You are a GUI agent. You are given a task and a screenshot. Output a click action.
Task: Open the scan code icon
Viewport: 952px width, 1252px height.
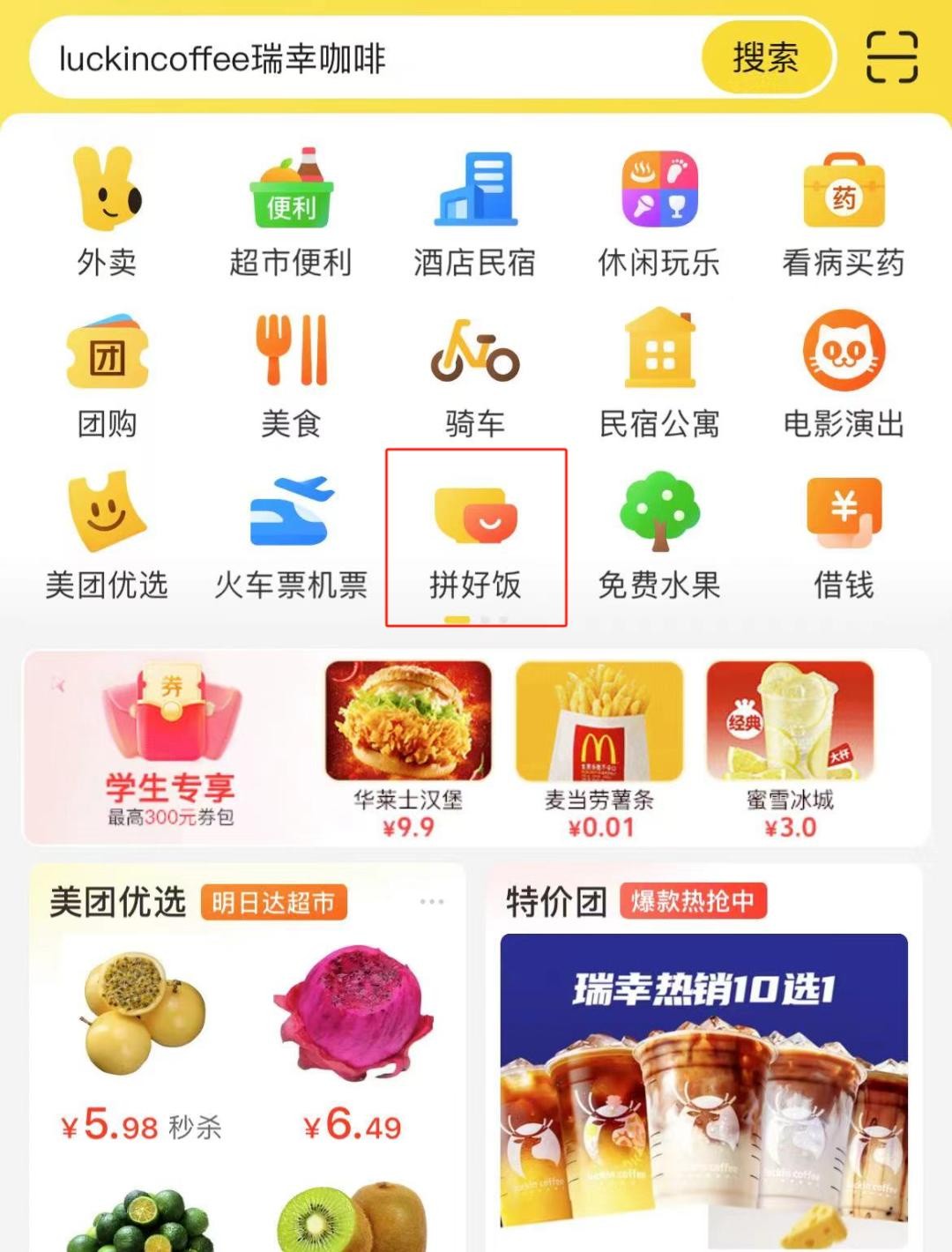tap(891, 57)
